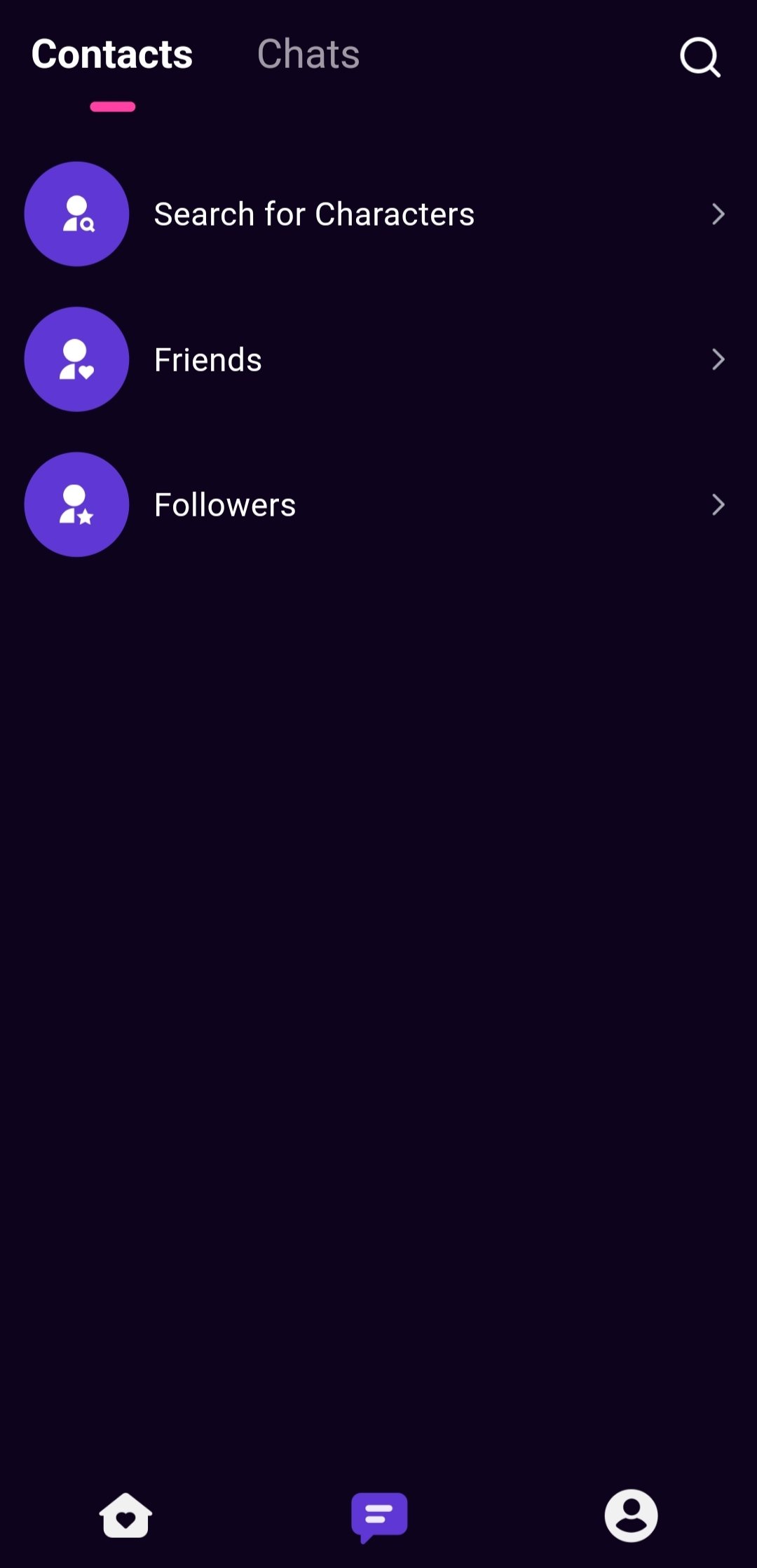The width and height of the screenshot is (757, 1568).
Task: Open the profile tab
Action: coord(631,1515)
